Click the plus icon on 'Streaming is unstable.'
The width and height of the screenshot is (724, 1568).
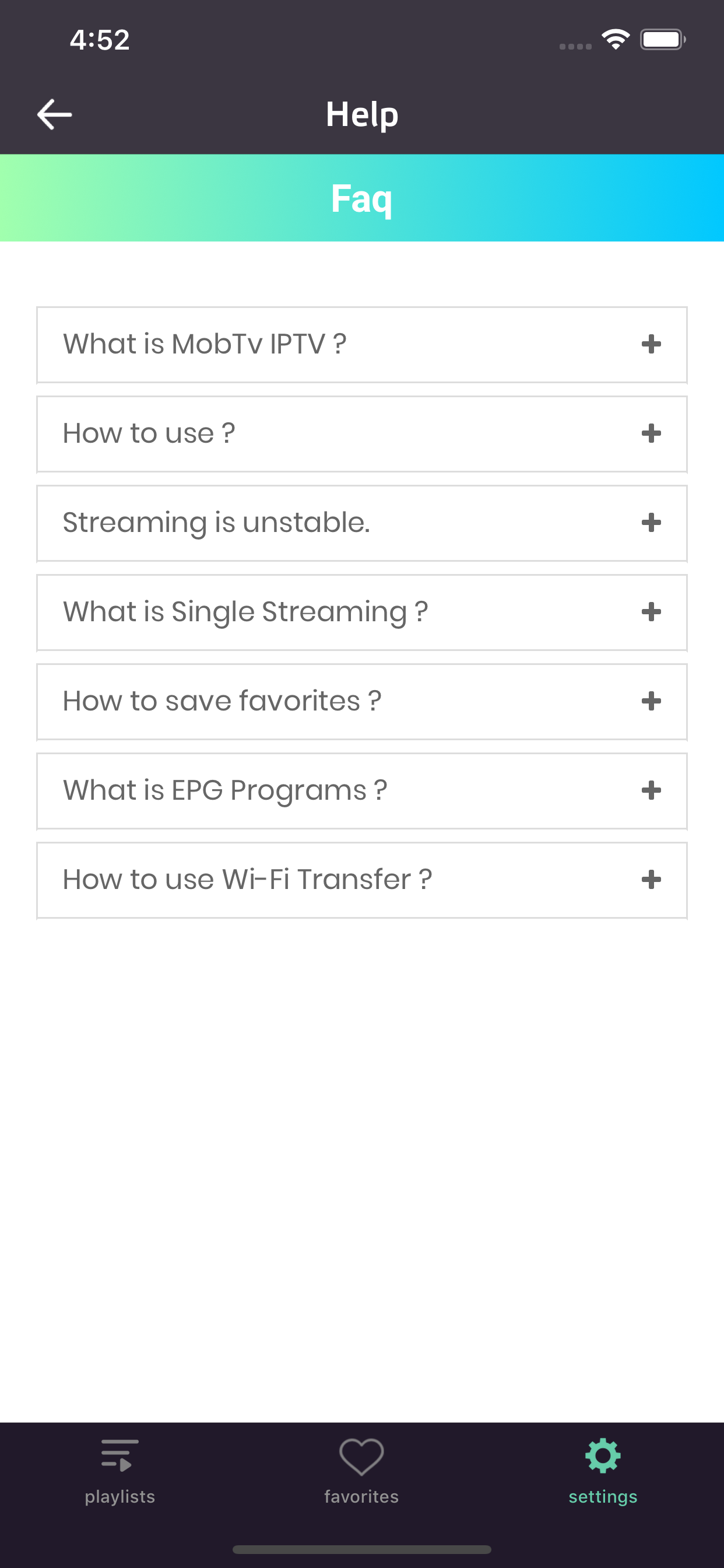point(651,522)
